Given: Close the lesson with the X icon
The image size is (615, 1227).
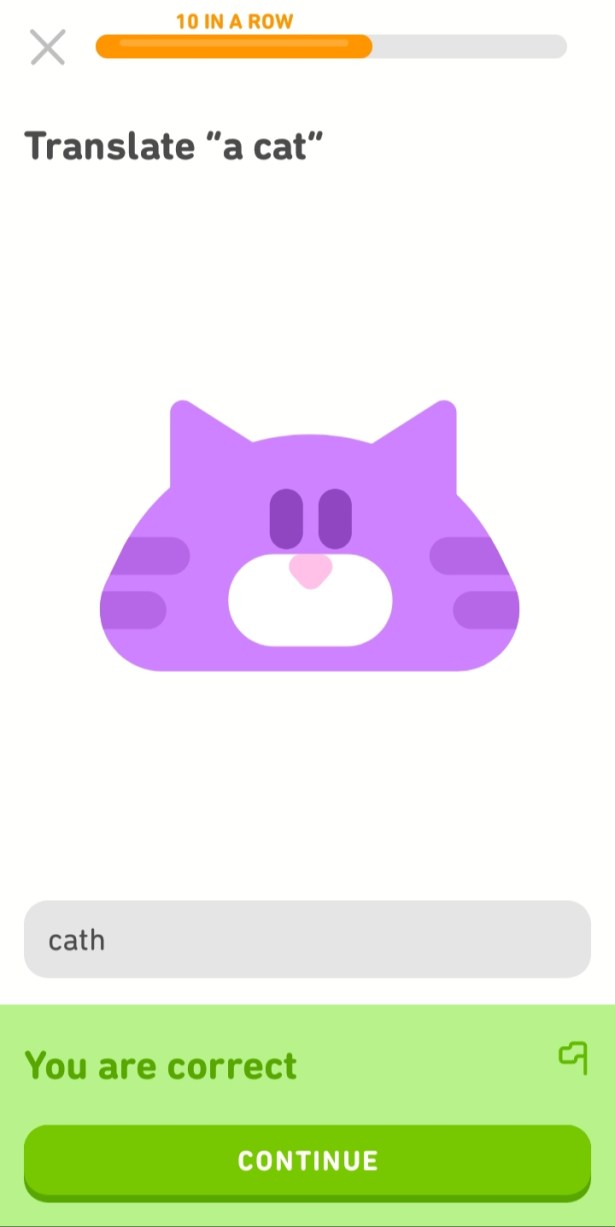Looking at the screenshot, I should pyautogui.click(x=47, y=47).
